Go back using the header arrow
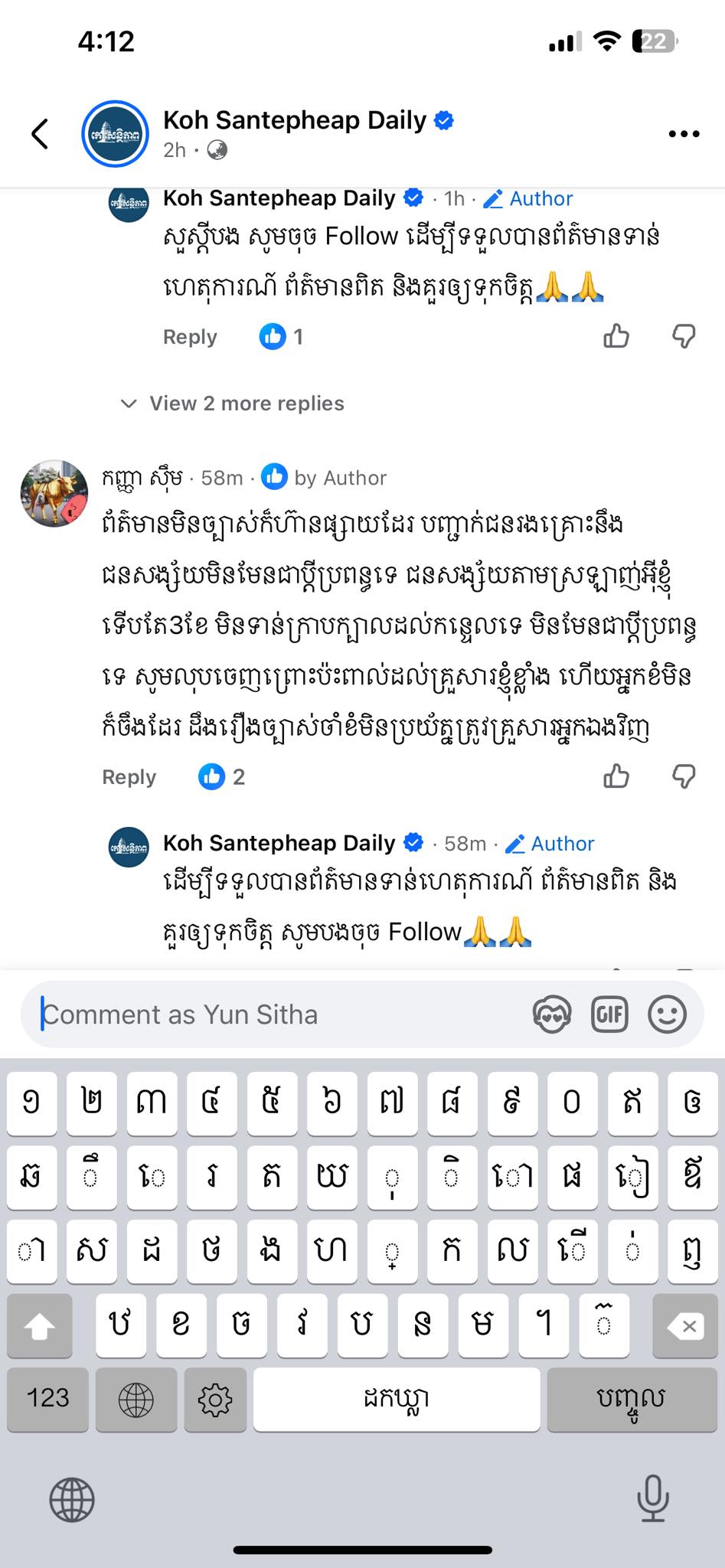 click(x=40, y=133)
